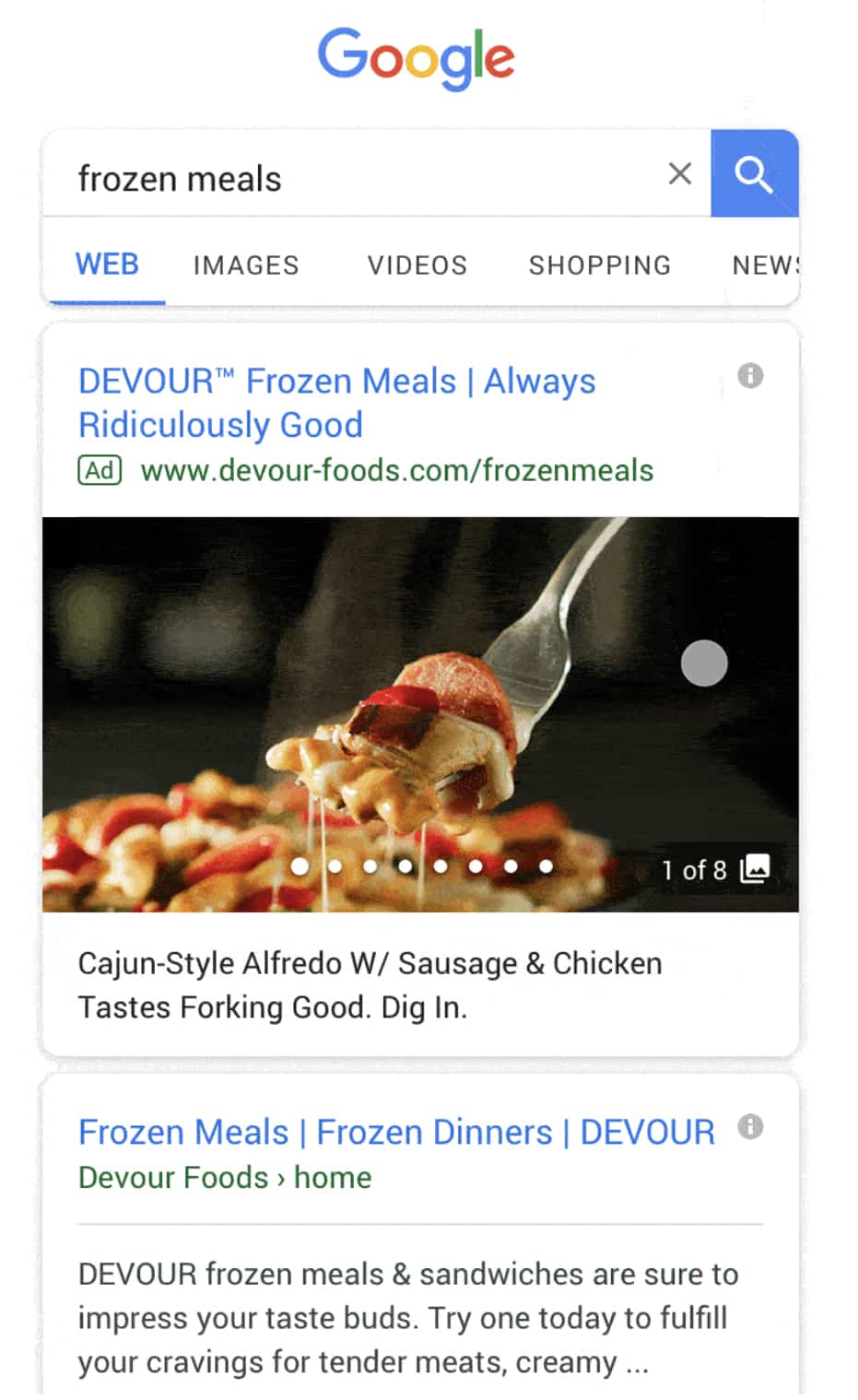
Task: Switch to the Images tab
Action: [x=246, y=265]
